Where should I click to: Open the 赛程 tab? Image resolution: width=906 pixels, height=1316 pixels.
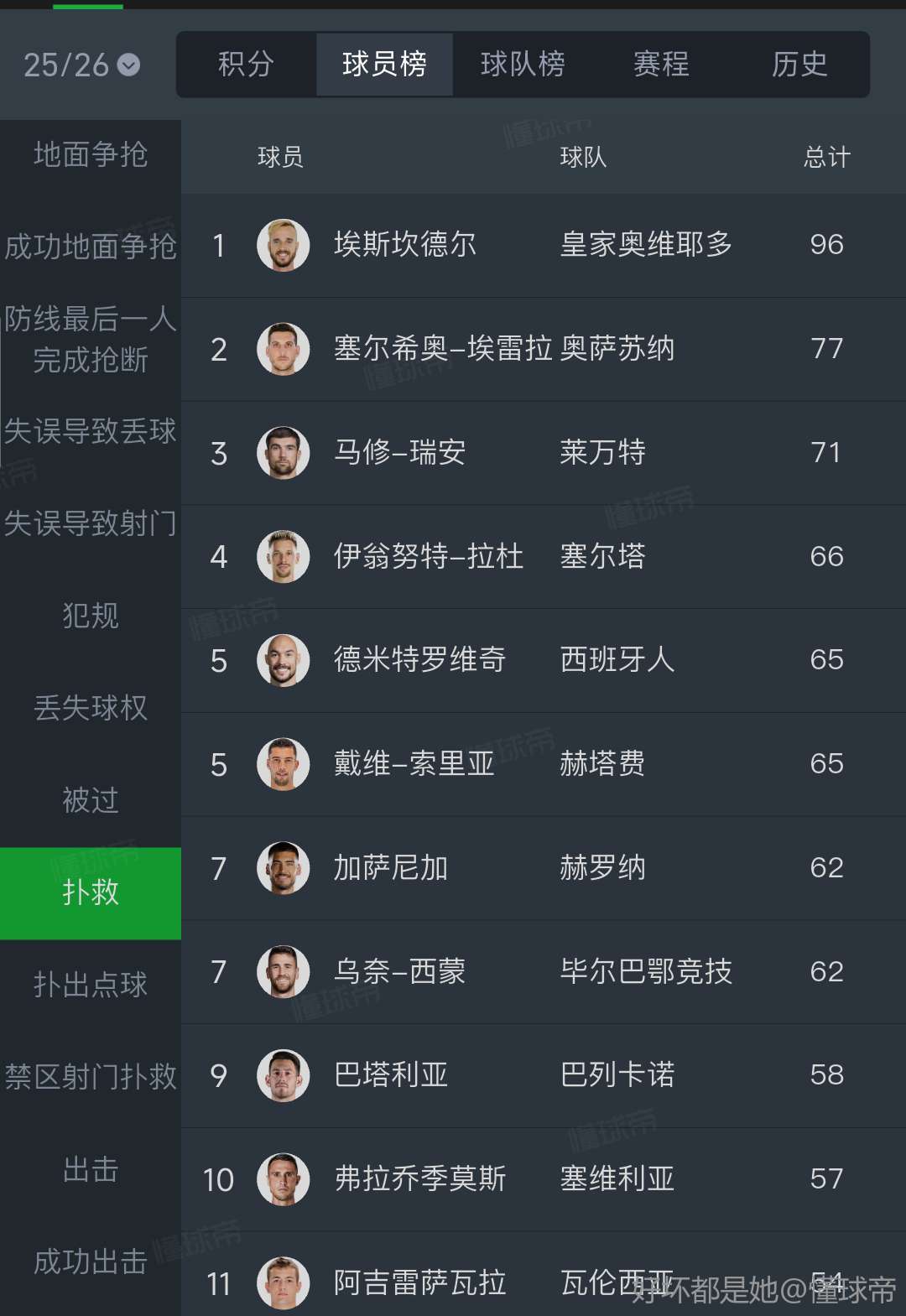click(661, 65)
